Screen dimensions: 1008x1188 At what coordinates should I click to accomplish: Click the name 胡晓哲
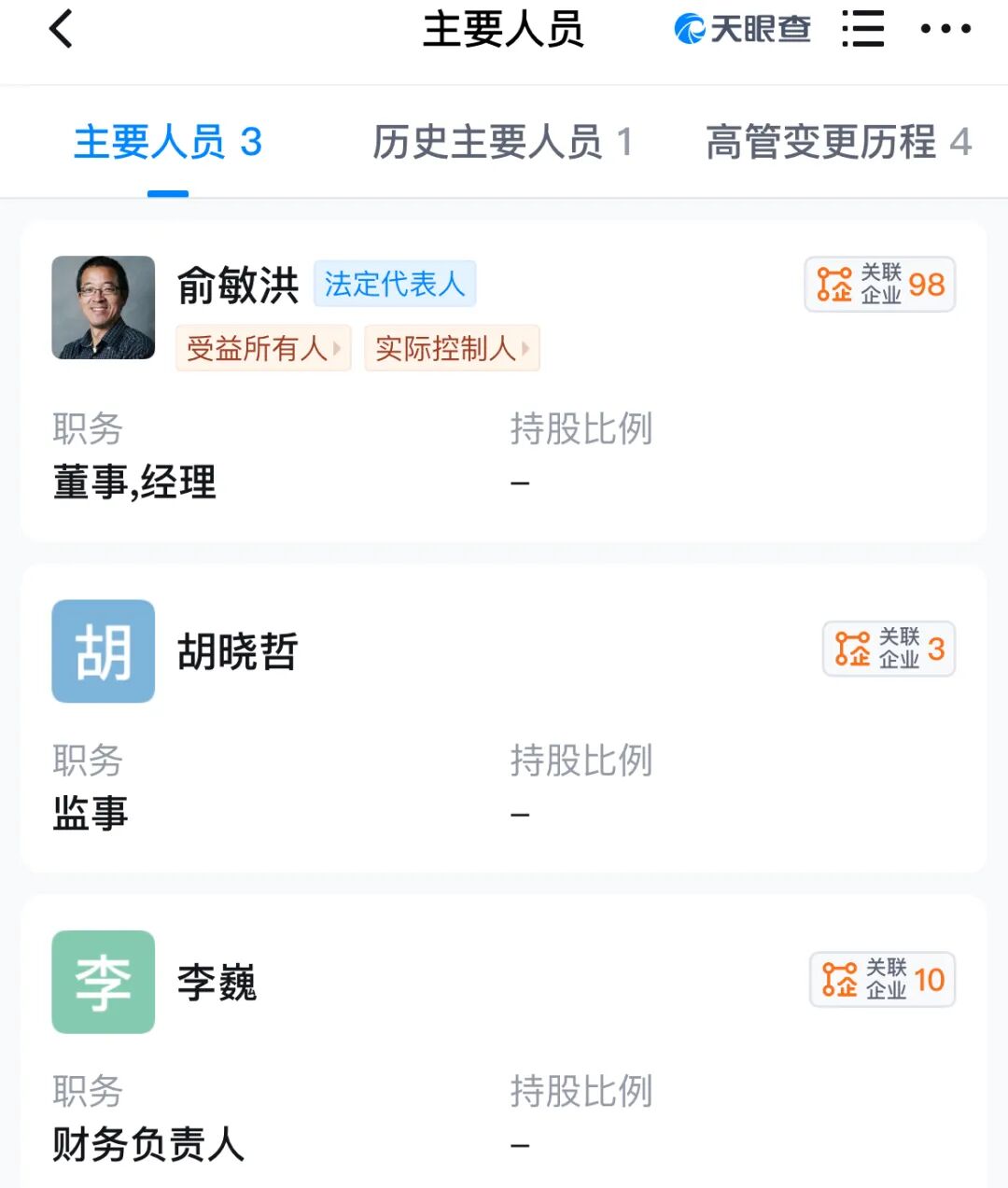point(236,652)
